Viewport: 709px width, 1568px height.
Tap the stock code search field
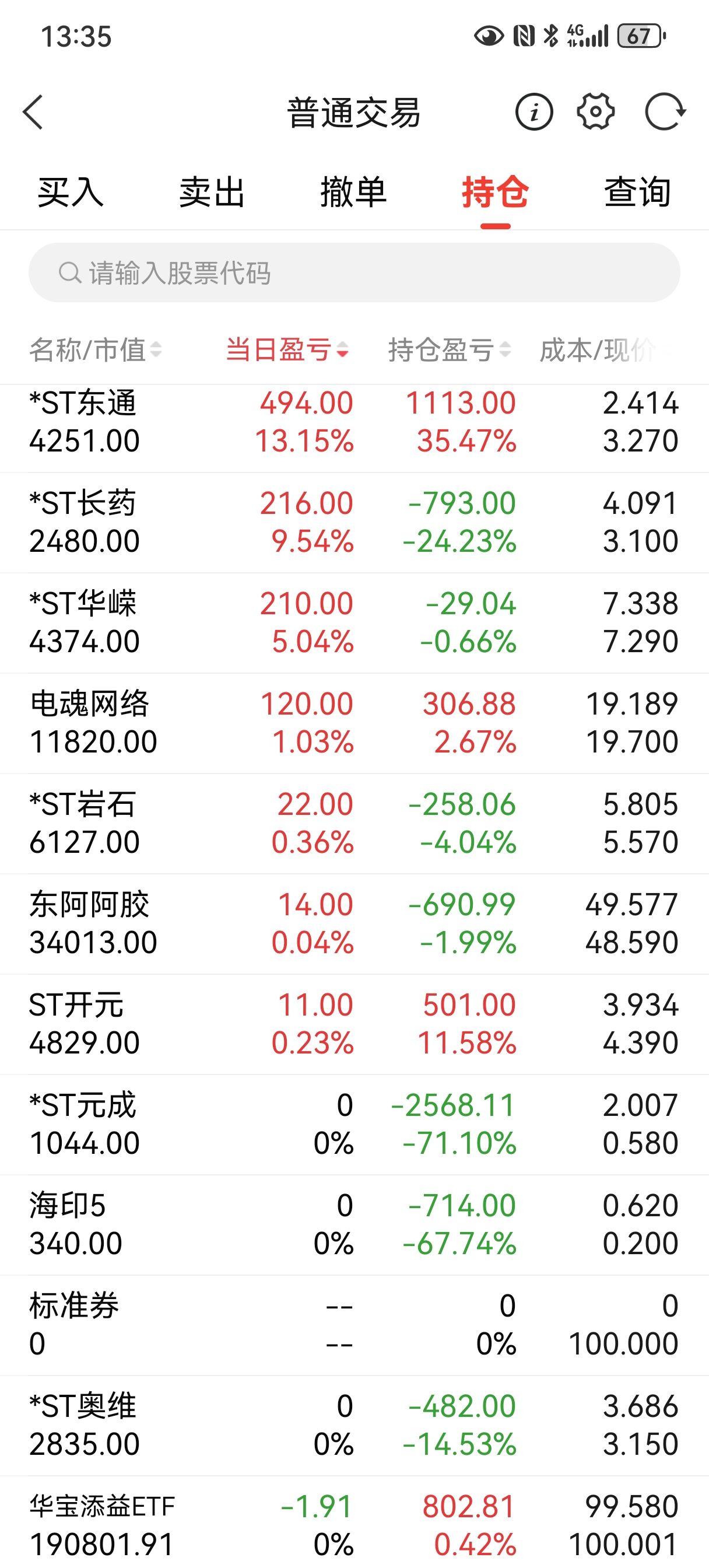click(x=353, y=272)
